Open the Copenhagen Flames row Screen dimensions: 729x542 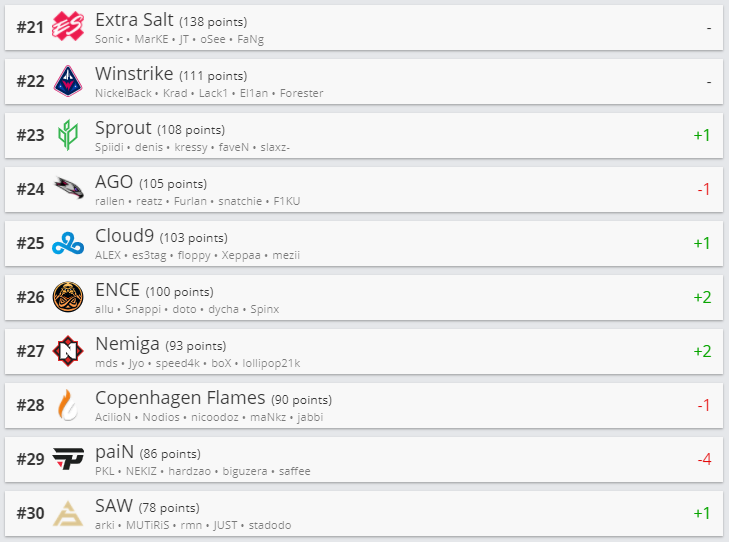364,405
